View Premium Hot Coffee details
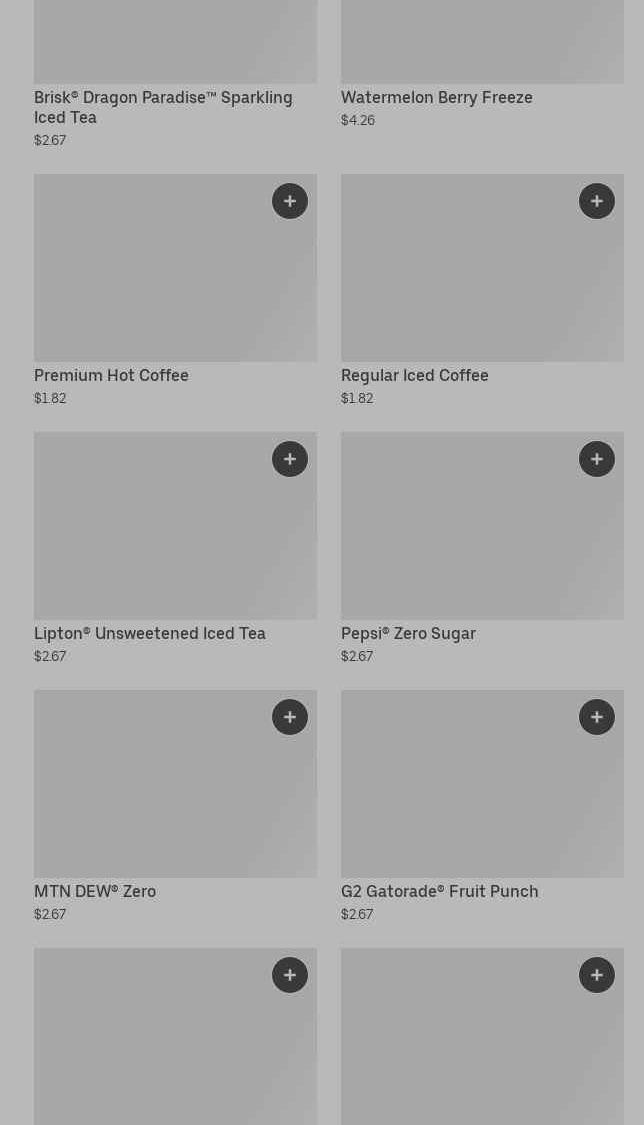 tap(175, 291)
